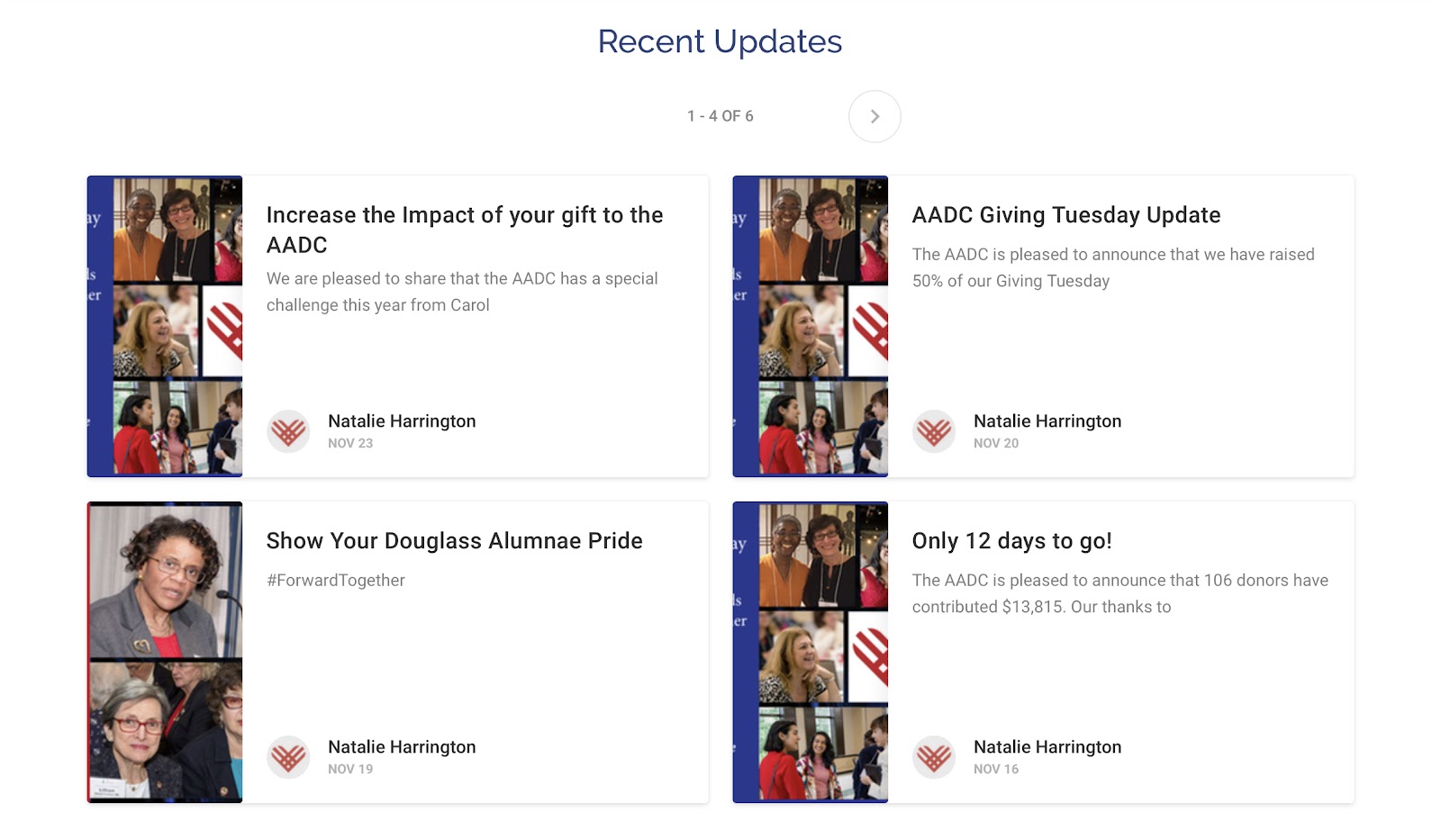Open 'AADC Giving Tuesday Update' card
The width and height of the screenshot is (1441, 840).
pos(1065,215)
